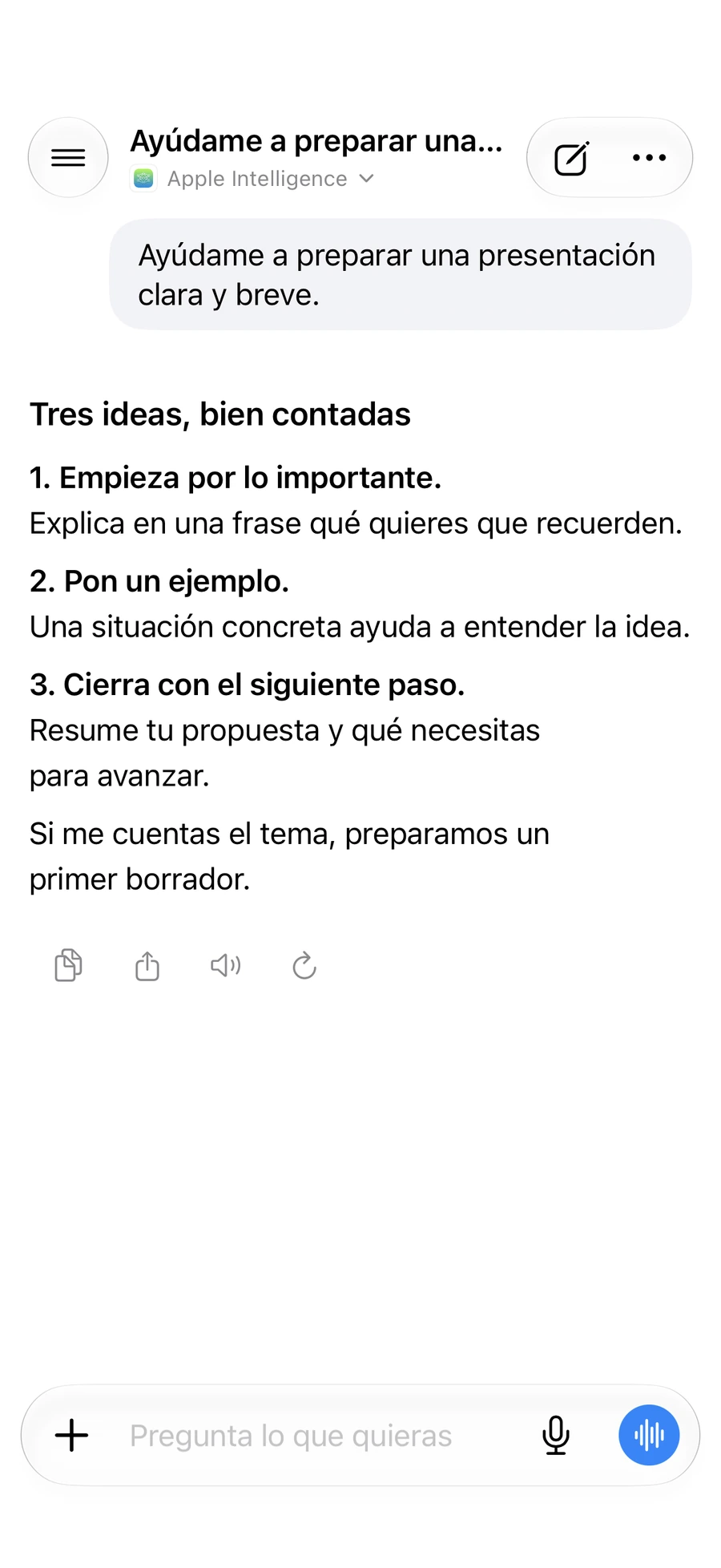721x1568 pixels.
Task: Copy the response text
Action: 68,965
